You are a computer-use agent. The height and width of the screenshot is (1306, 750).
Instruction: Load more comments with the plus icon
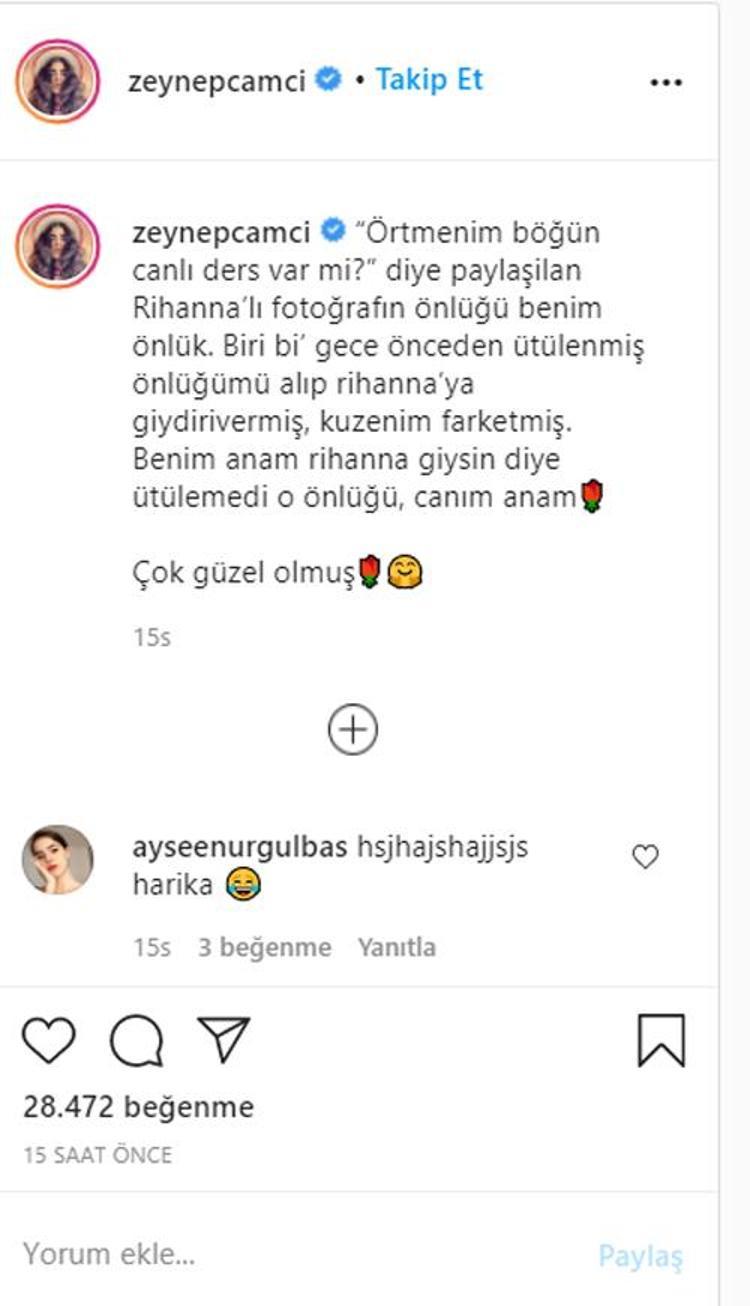pos(353,730)
